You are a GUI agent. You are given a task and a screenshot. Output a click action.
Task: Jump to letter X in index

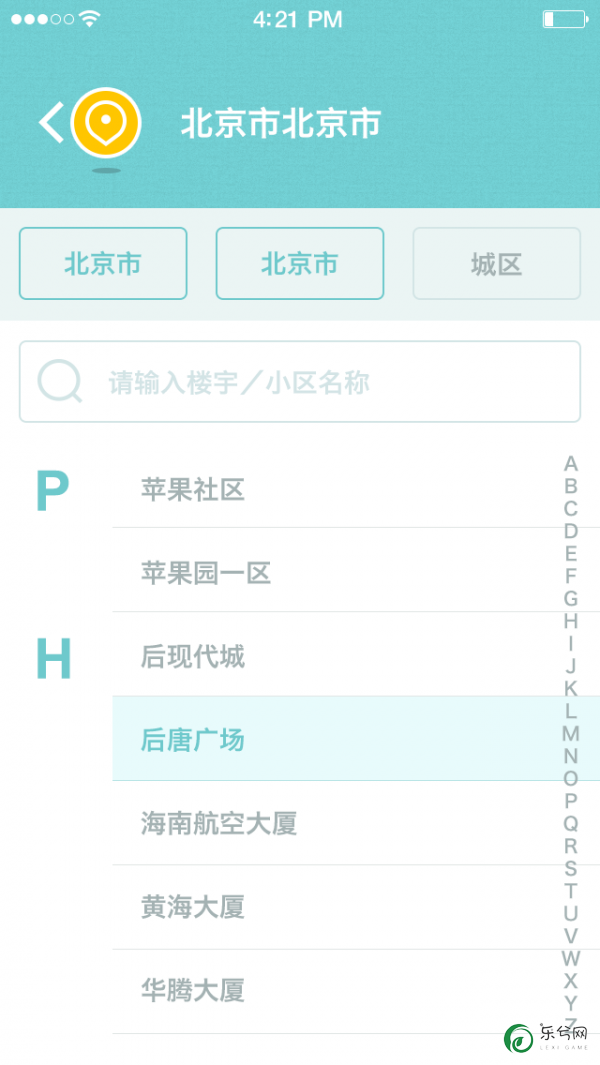(x=571, y=981)
